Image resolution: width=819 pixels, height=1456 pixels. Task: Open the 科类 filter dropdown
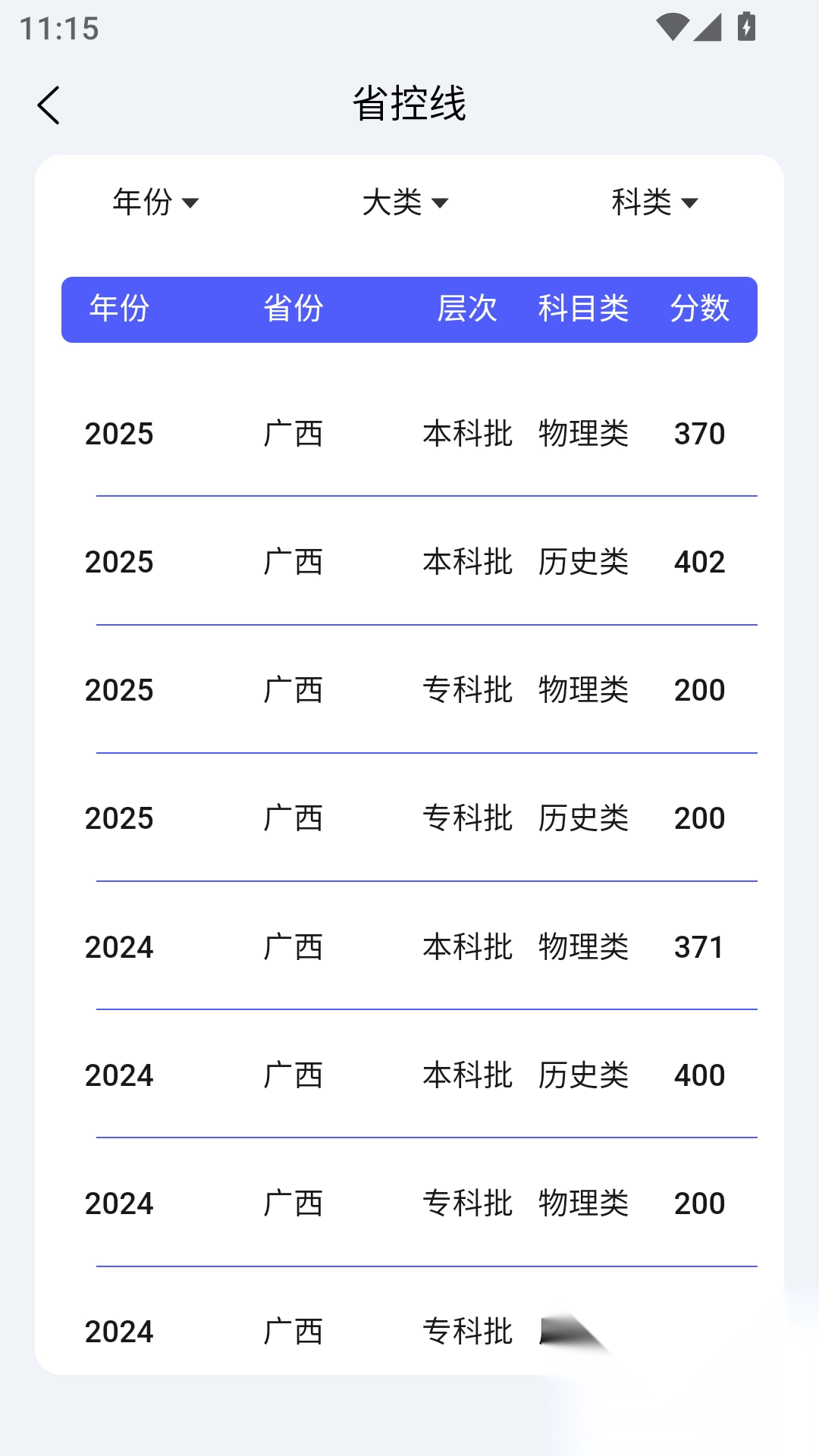[653, 202]
